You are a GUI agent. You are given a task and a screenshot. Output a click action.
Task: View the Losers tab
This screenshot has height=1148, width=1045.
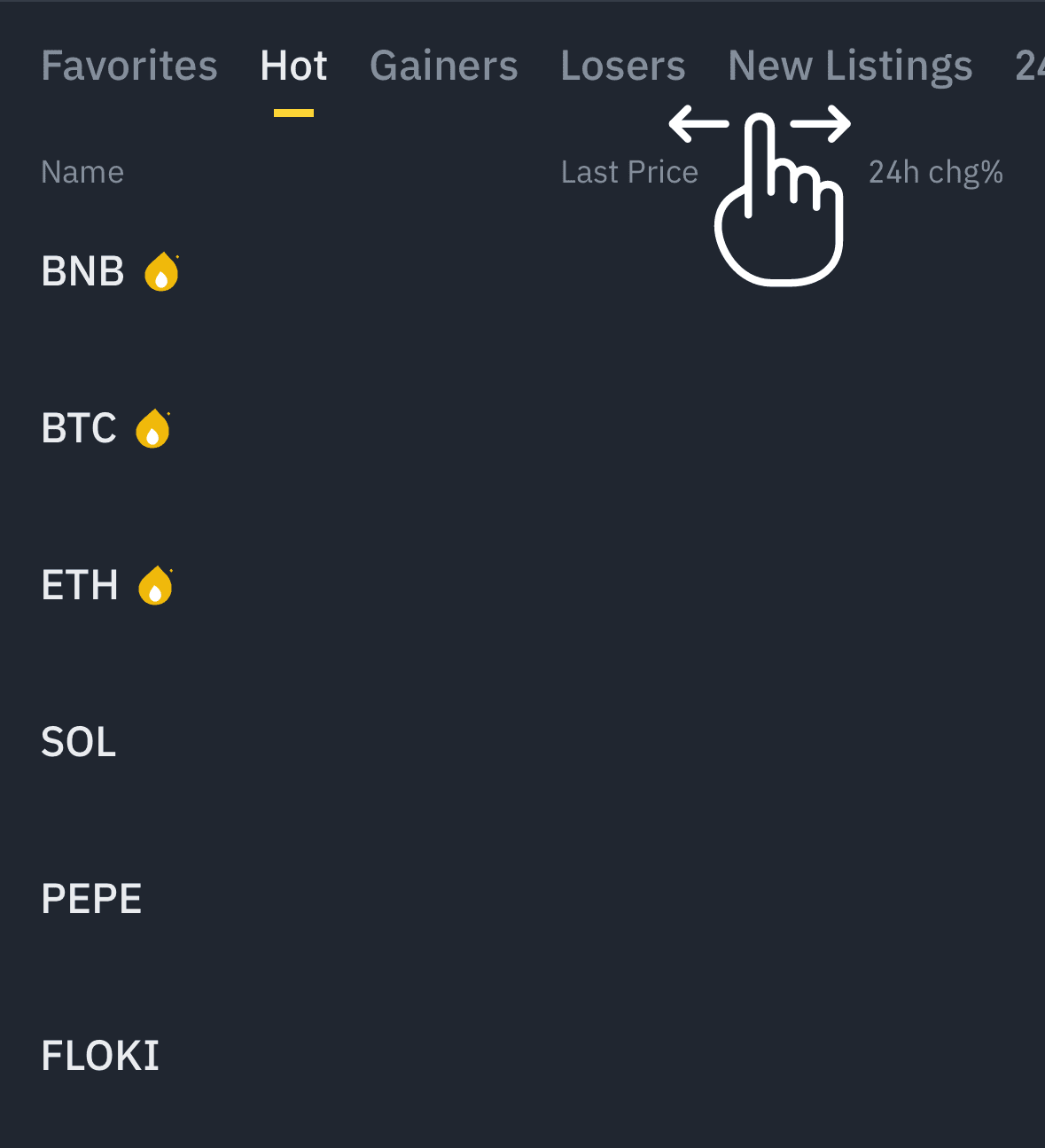[x=622, y=66]
